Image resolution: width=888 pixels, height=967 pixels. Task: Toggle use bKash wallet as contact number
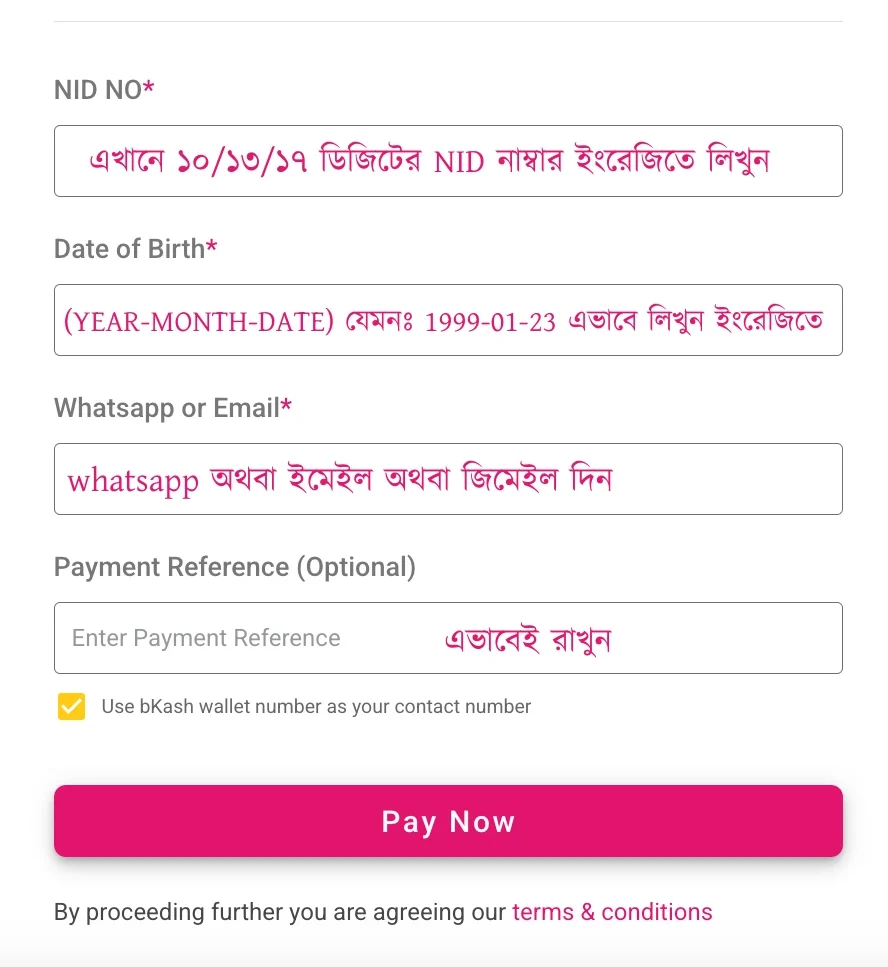(71, 707)
